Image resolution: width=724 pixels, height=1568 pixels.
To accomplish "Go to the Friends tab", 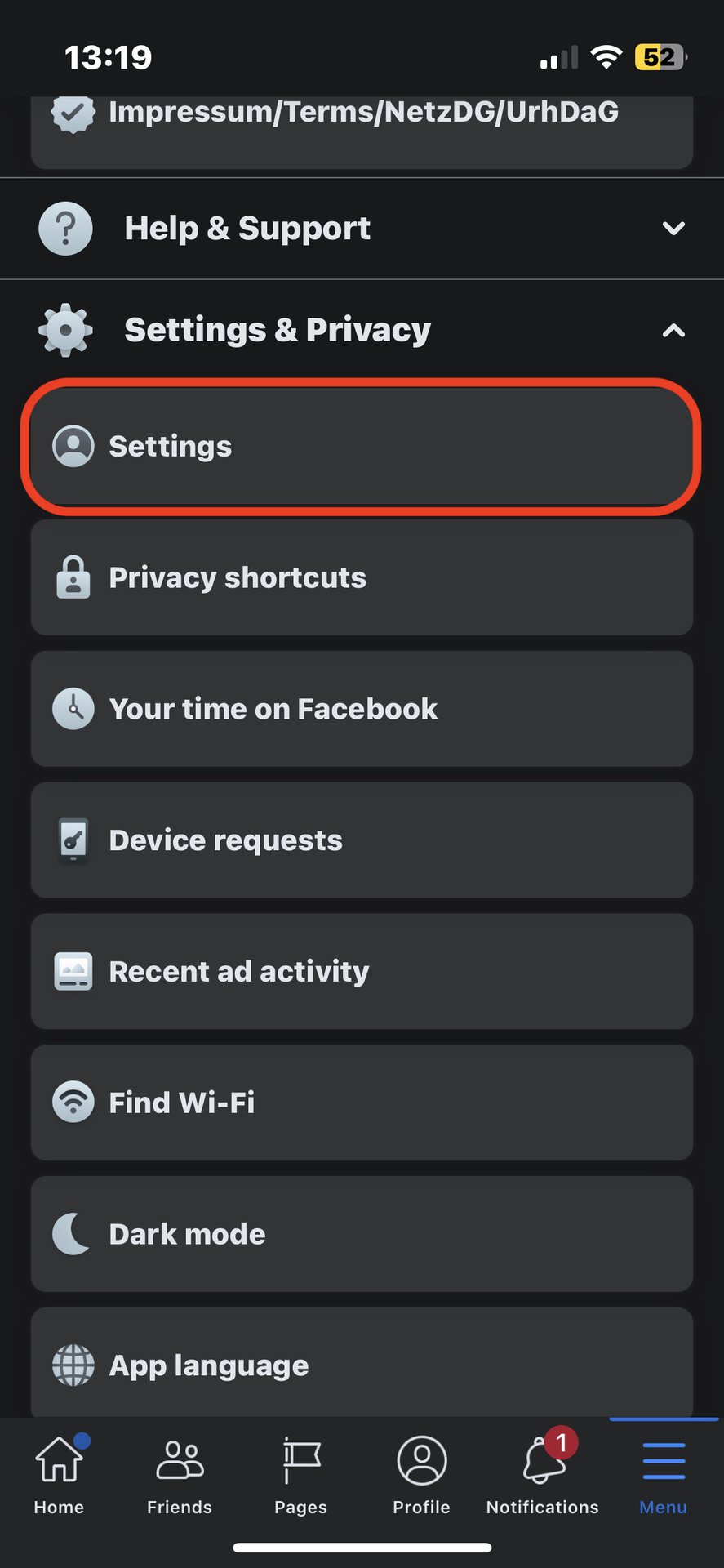I will (x=180, y=1474).
